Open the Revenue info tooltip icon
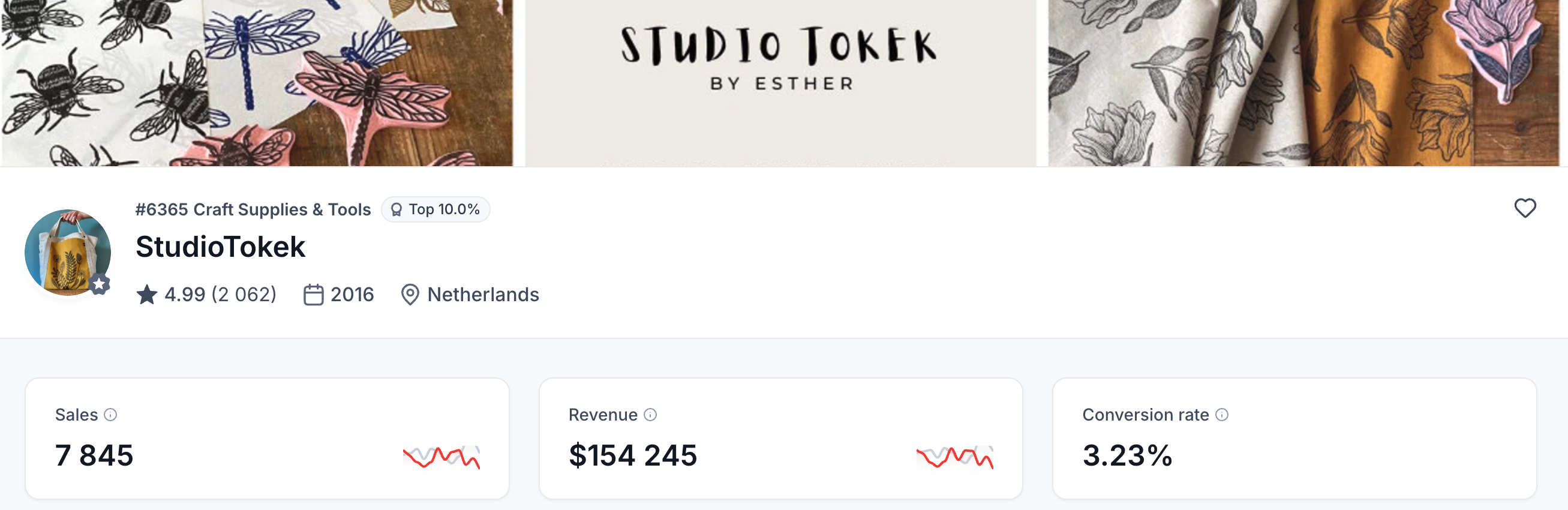 pyautogui.click(x=650, y=415)
